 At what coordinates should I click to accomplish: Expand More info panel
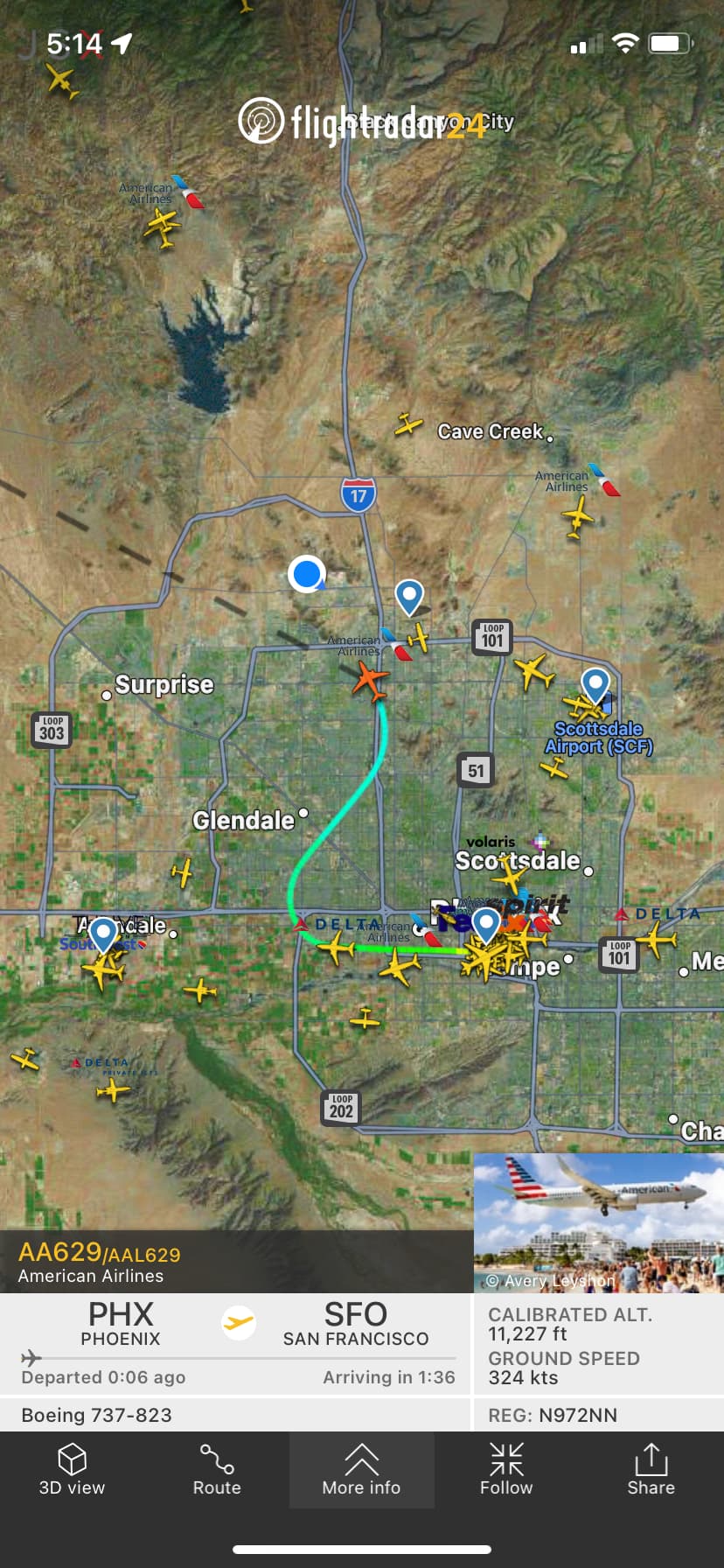(361, 1470)
